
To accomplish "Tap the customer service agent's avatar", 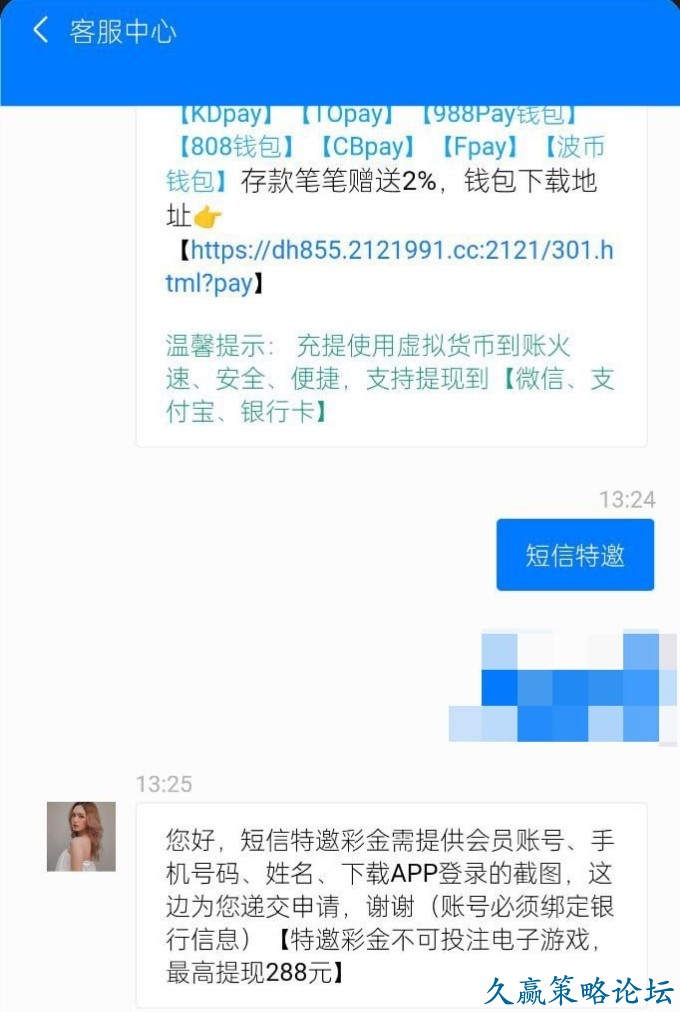I will 81,836.
